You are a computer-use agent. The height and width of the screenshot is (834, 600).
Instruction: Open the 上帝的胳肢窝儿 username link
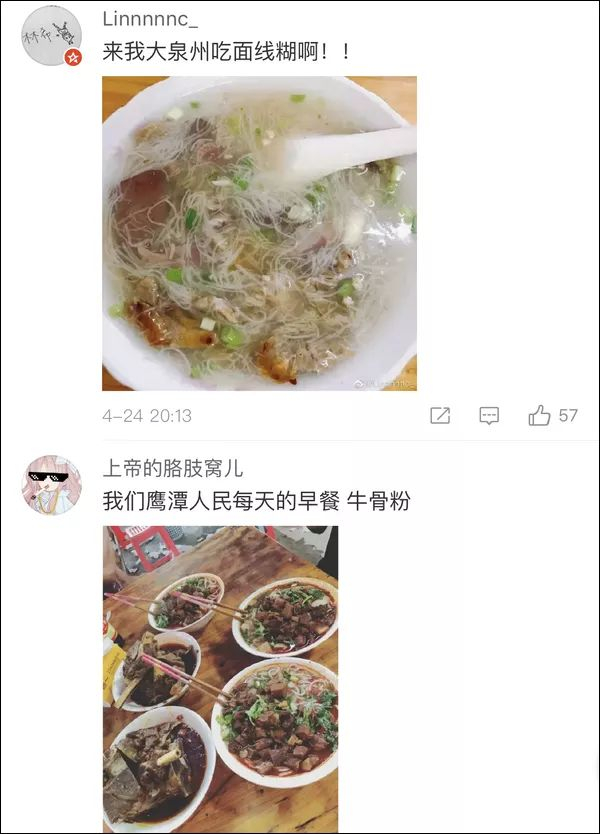coord(173,469)
